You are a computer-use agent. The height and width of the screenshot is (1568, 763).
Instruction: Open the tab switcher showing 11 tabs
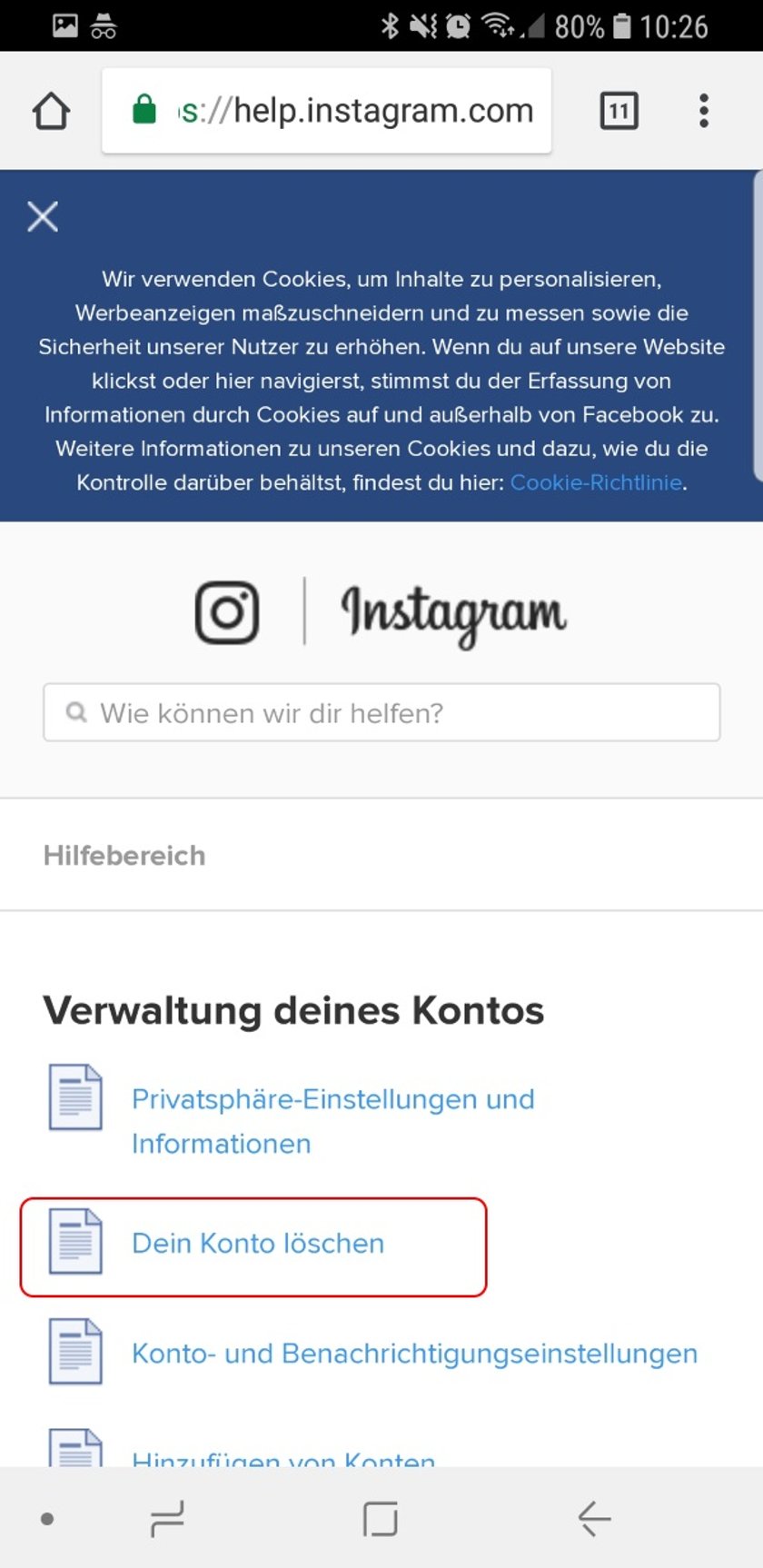619,112
